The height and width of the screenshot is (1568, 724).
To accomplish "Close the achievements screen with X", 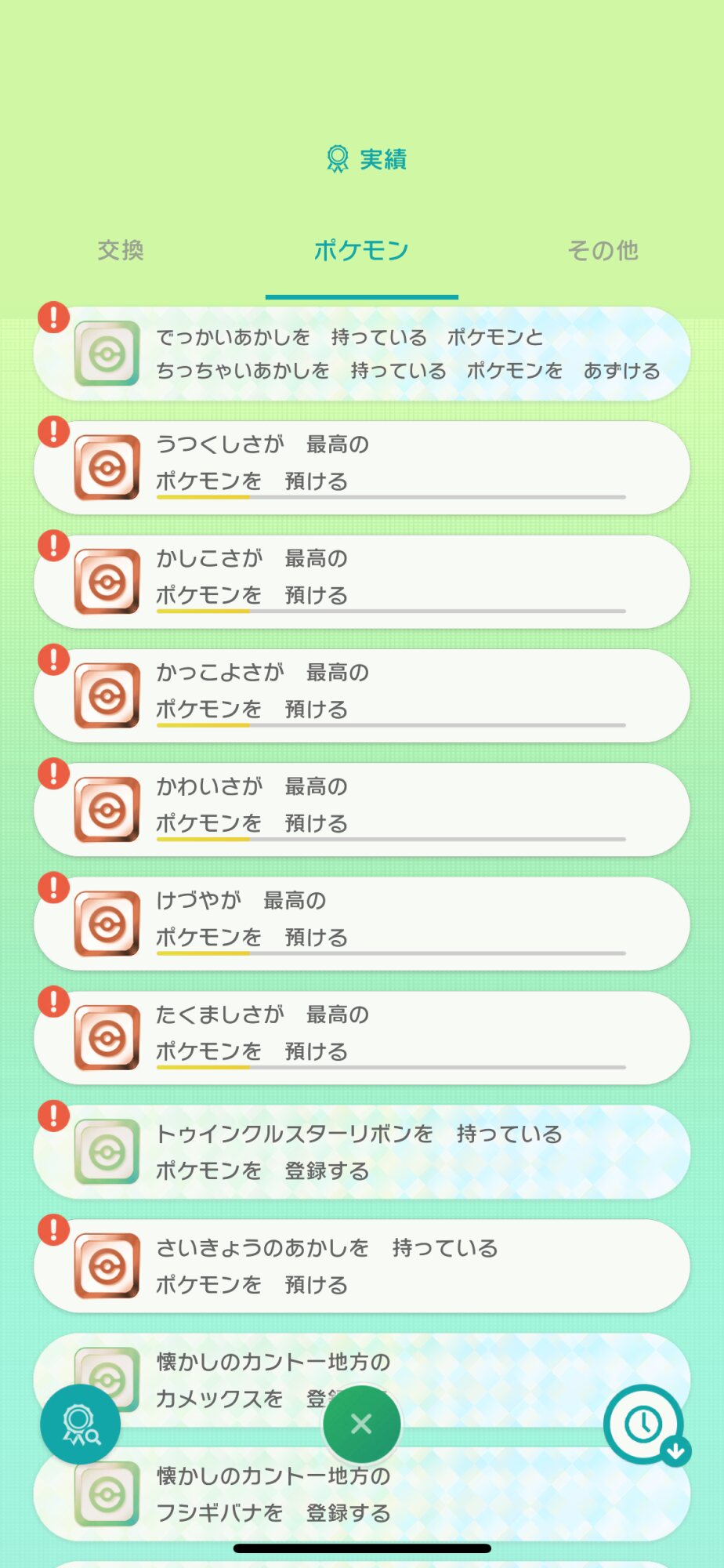I will (361, 1424).
